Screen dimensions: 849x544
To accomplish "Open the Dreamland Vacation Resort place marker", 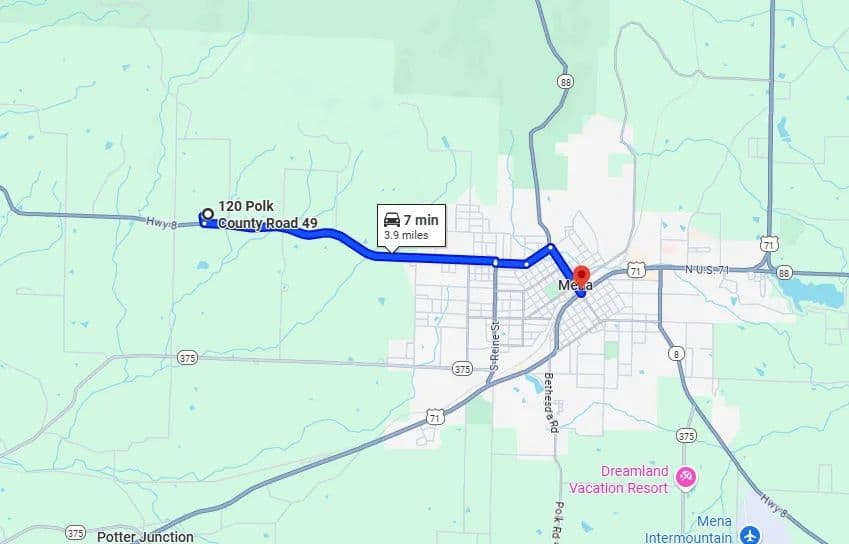I will [x=685, y=479].
